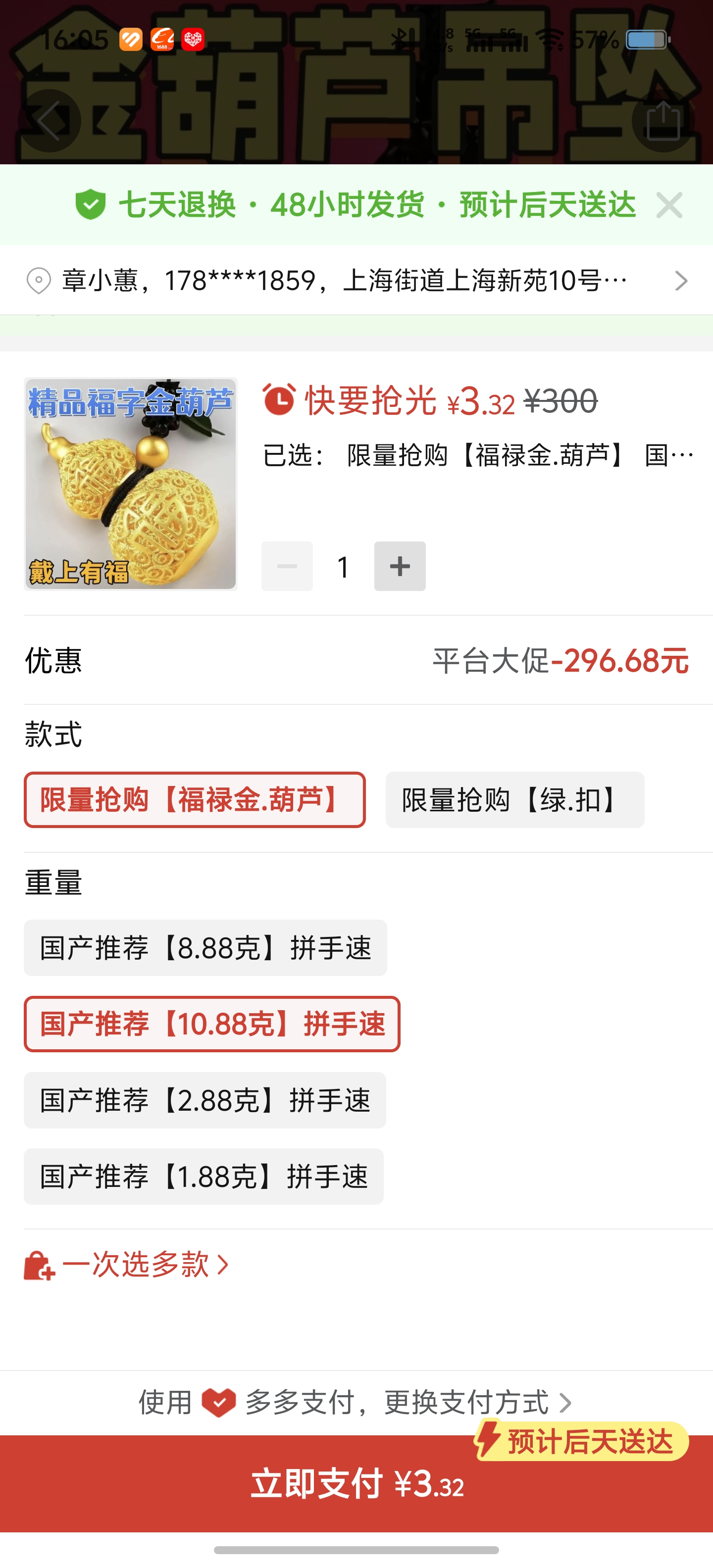Tap 立即支付 to pay ¥3.32
This screenshot has width=713, height=1568.
(356, 1484)
